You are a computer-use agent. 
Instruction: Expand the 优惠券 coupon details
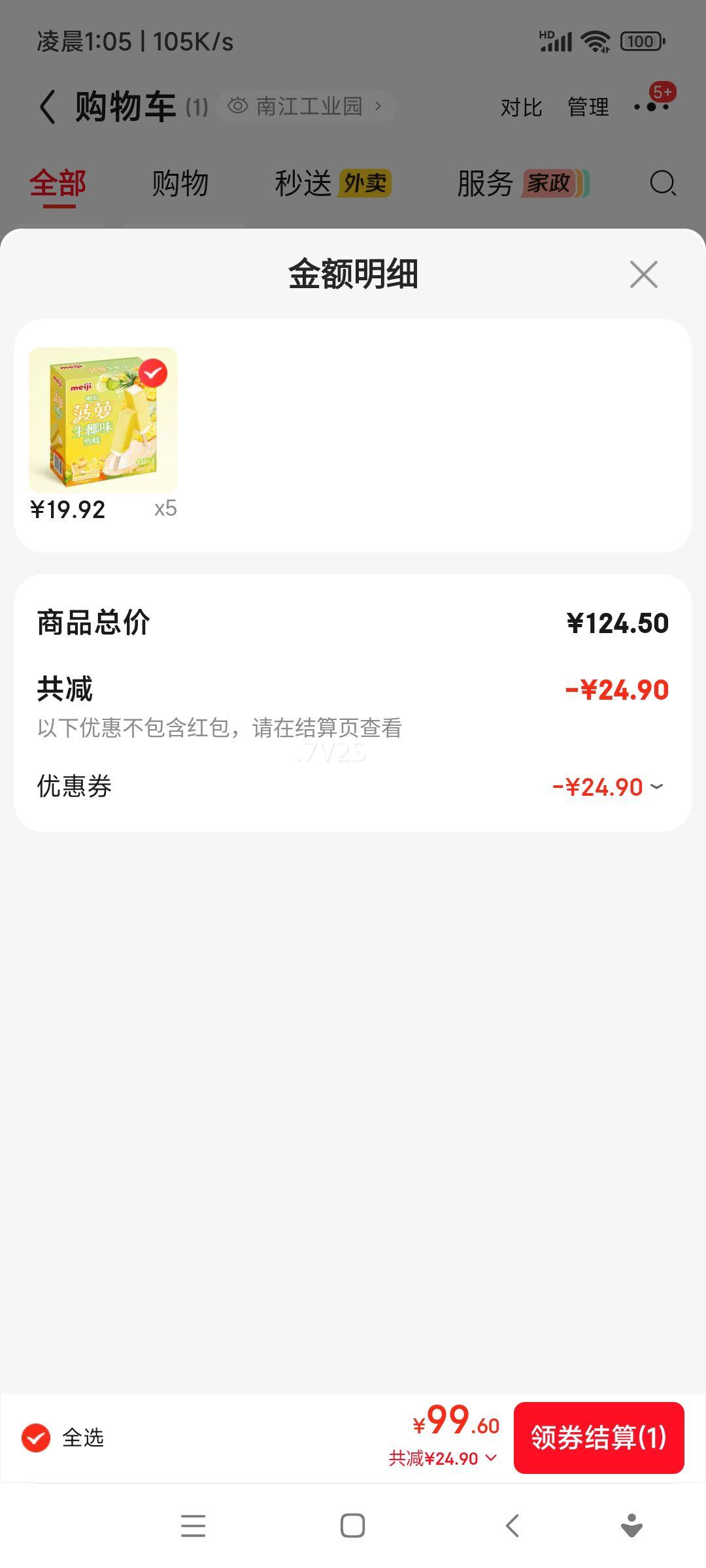[x=658, y=787]
